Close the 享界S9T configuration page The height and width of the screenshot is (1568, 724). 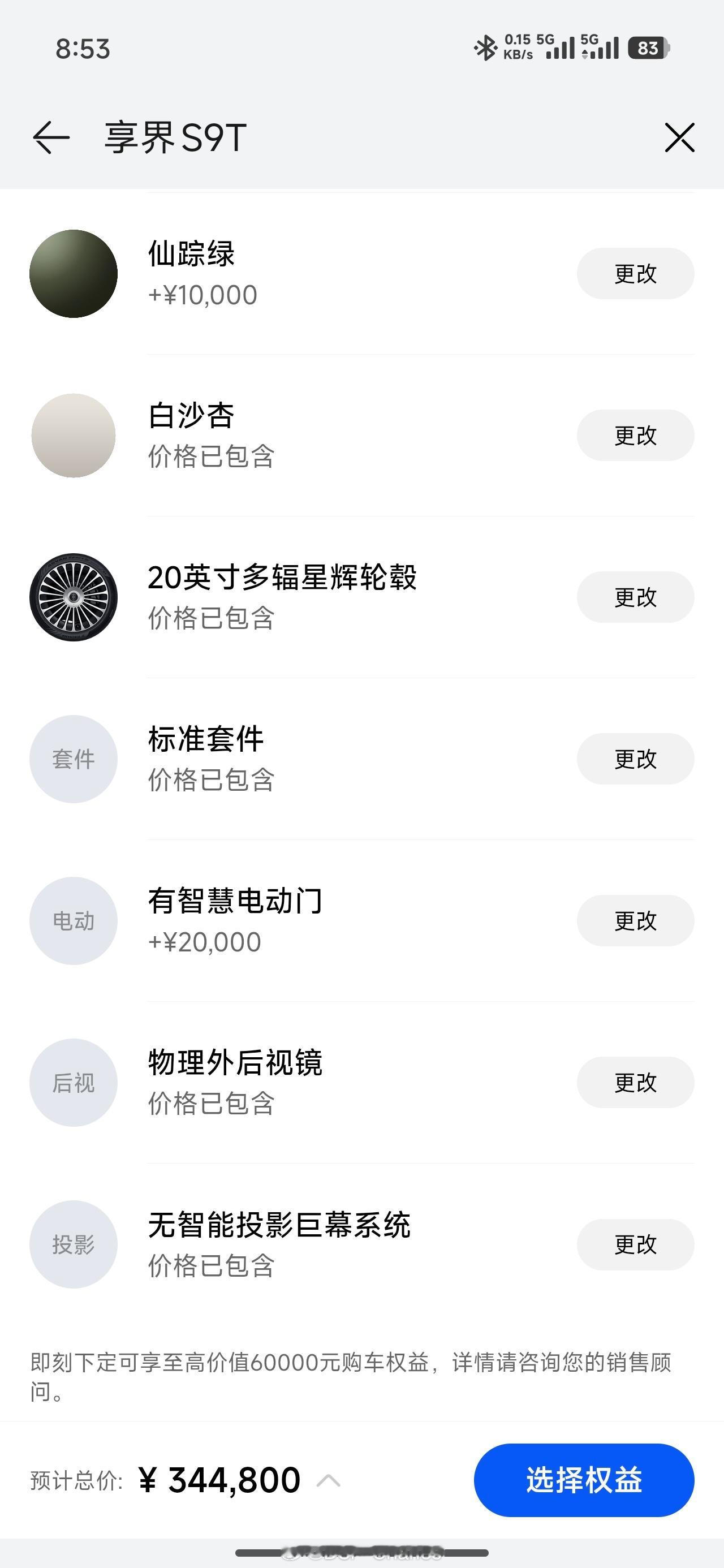(679, 137)
